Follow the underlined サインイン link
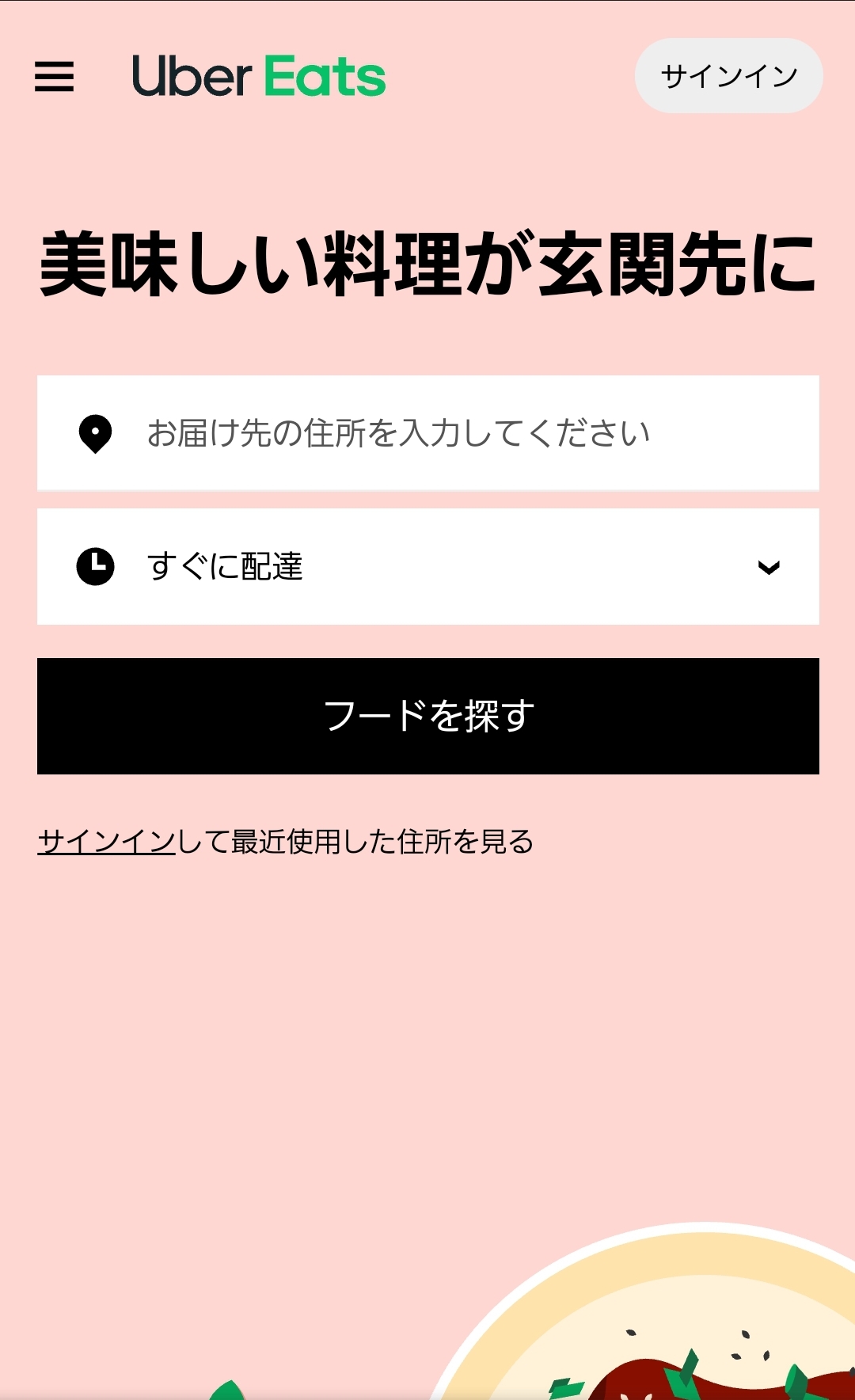 pyautogui.click(x=107, y=842)
